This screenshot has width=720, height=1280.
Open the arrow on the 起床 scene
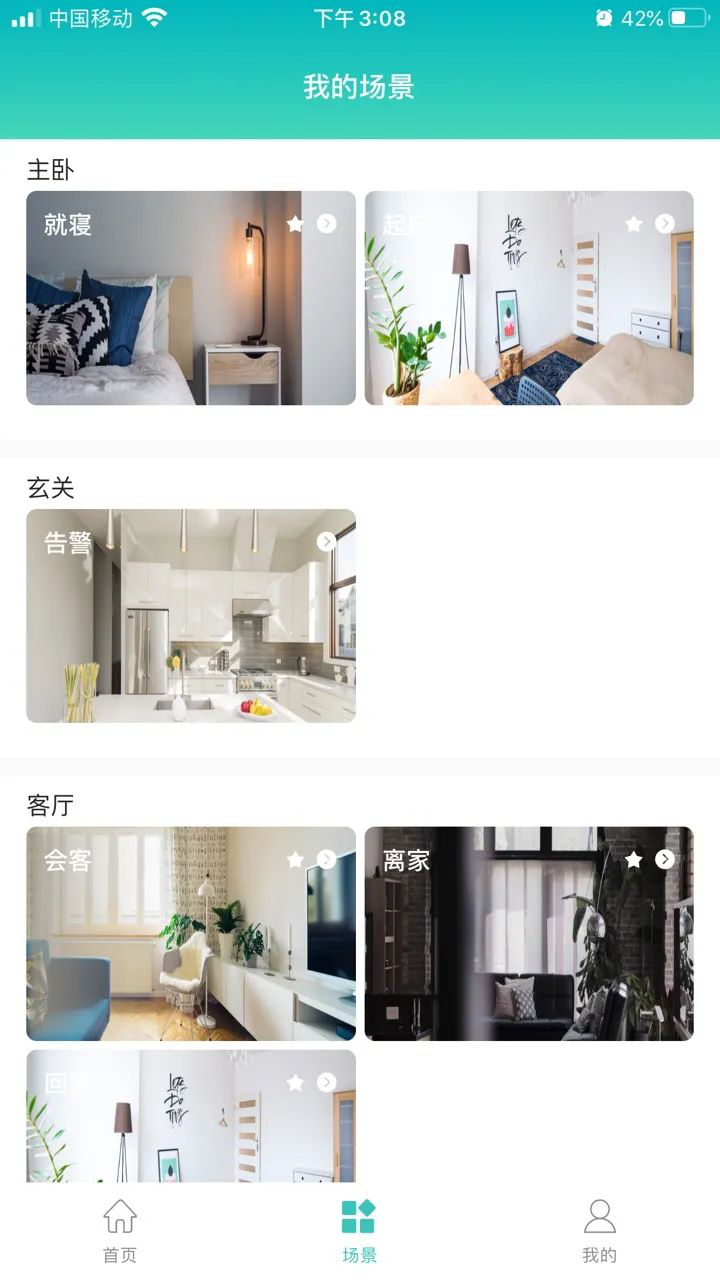click(665, 224)
